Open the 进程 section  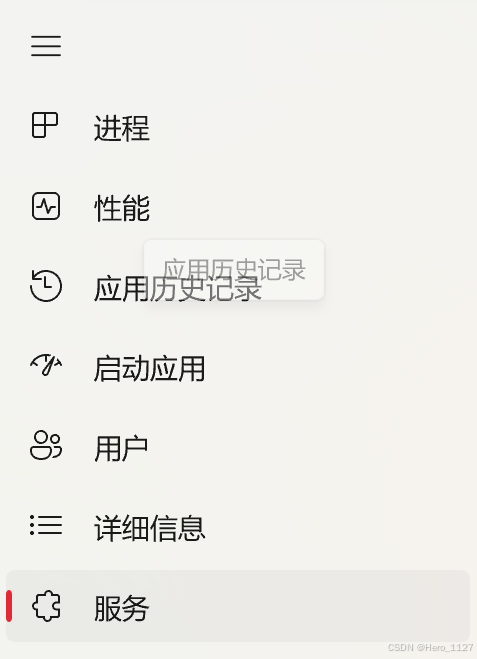(238, 126)
